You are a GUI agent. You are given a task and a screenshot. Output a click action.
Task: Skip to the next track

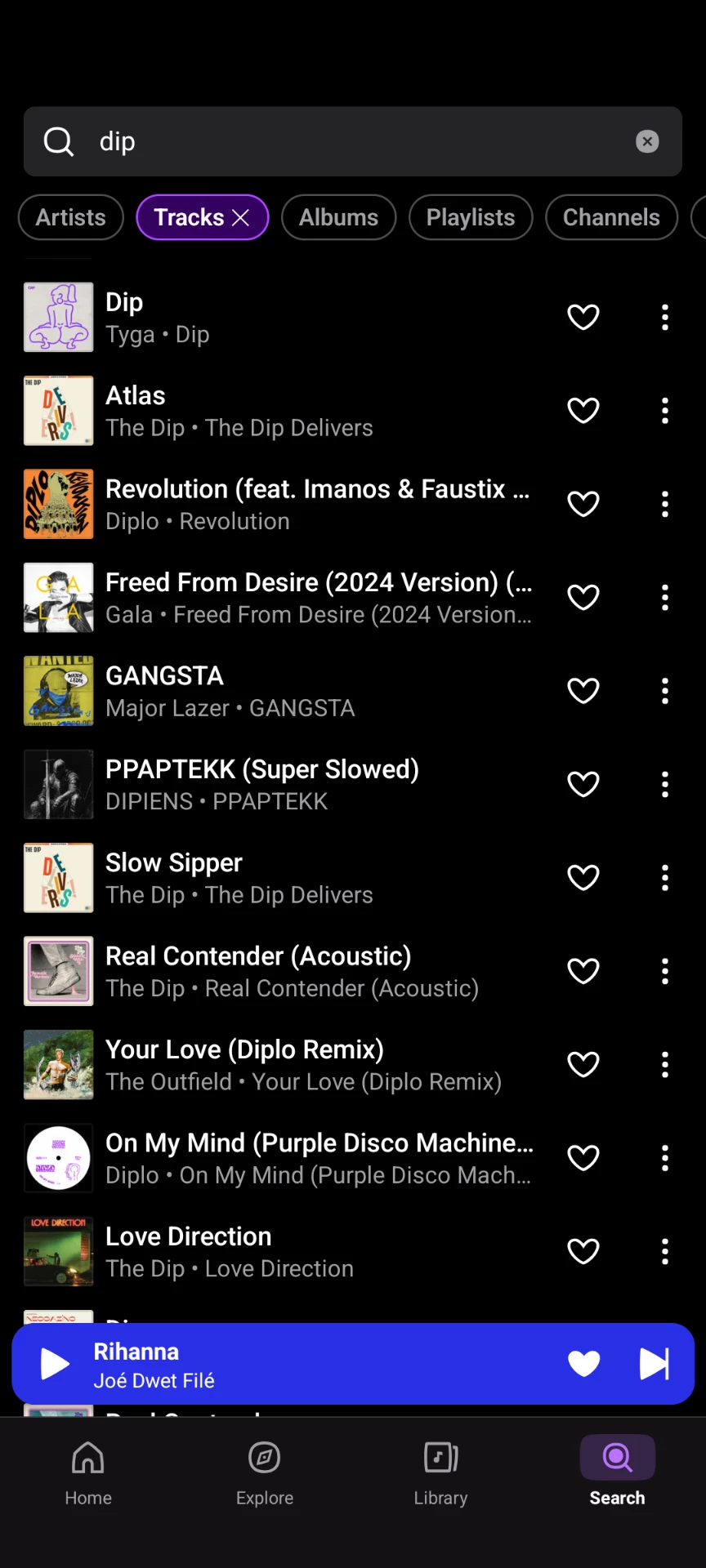(x=654, y=1364)
